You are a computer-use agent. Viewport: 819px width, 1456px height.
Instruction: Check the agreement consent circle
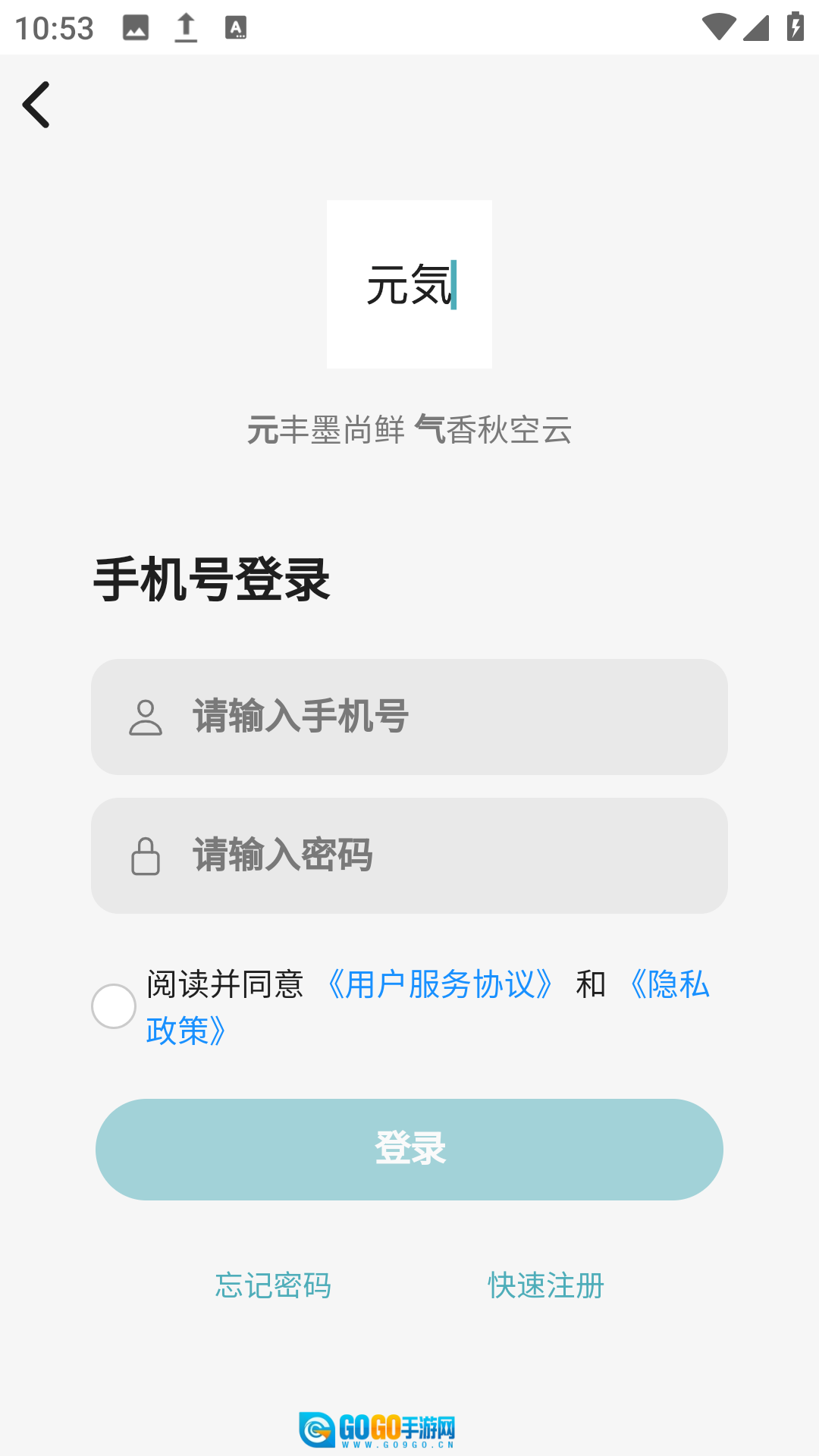pos(114,1006)
